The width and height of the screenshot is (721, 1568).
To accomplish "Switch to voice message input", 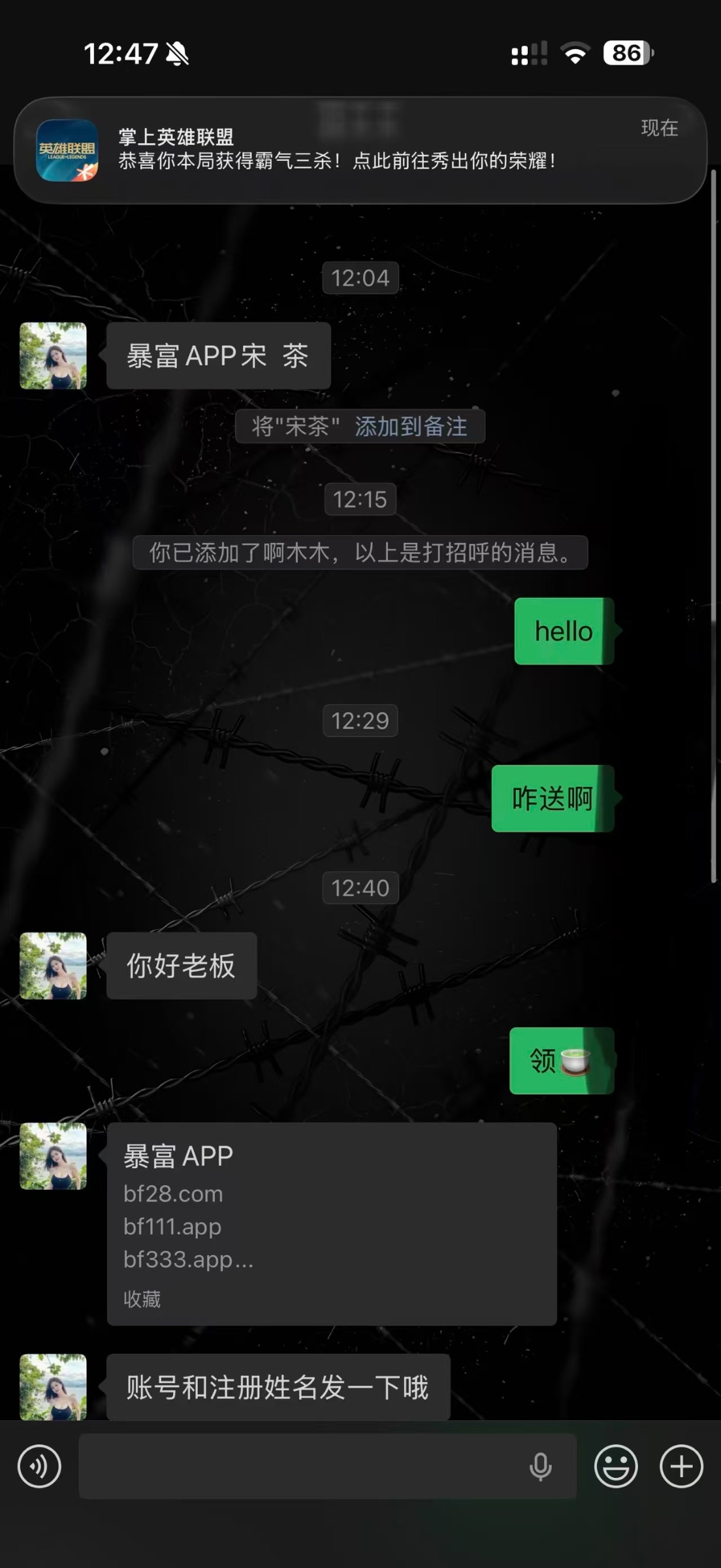I will click(x=39, y=1467).
